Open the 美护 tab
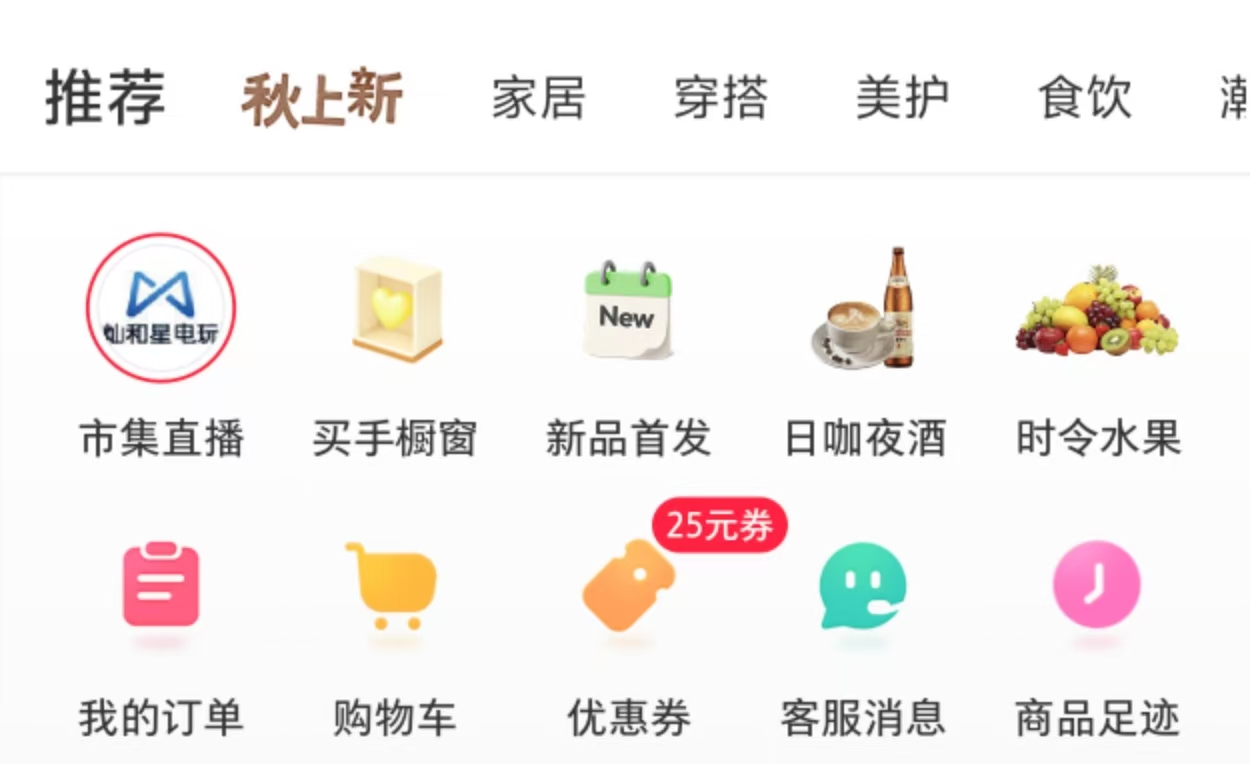Viewport: 1250px width, 764px height. coord(902,99)
